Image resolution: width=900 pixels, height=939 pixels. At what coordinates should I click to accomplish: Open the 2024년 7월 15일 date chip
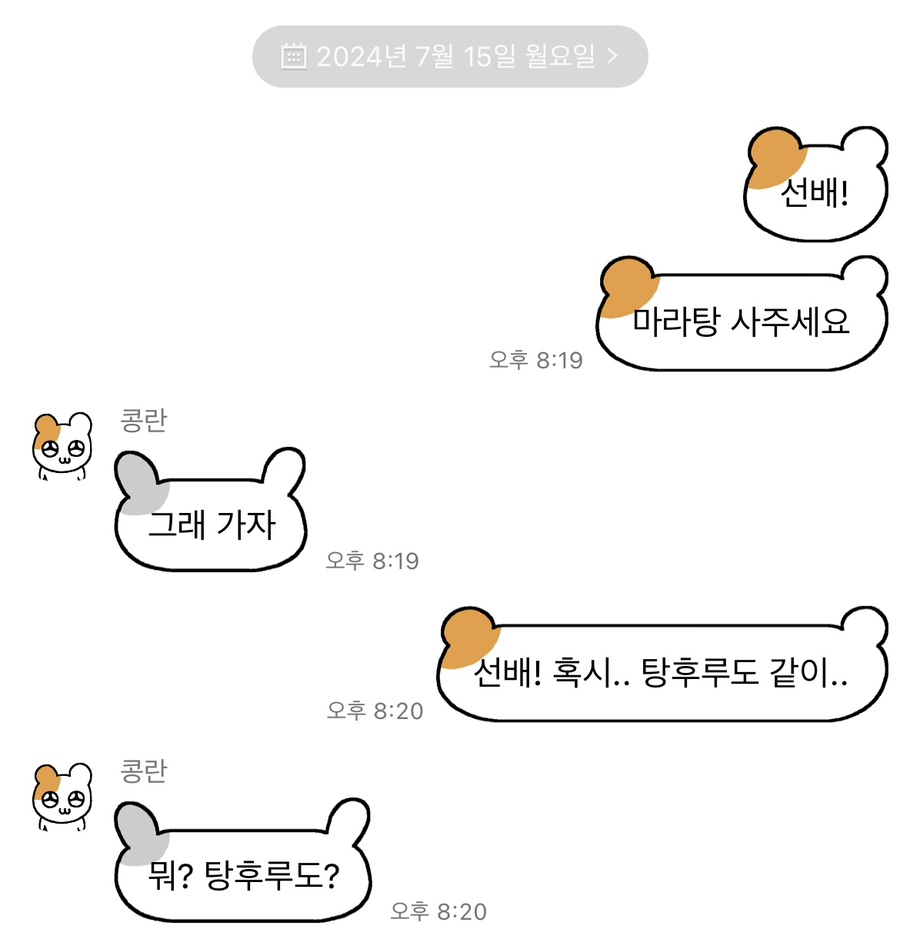[450, 56]
